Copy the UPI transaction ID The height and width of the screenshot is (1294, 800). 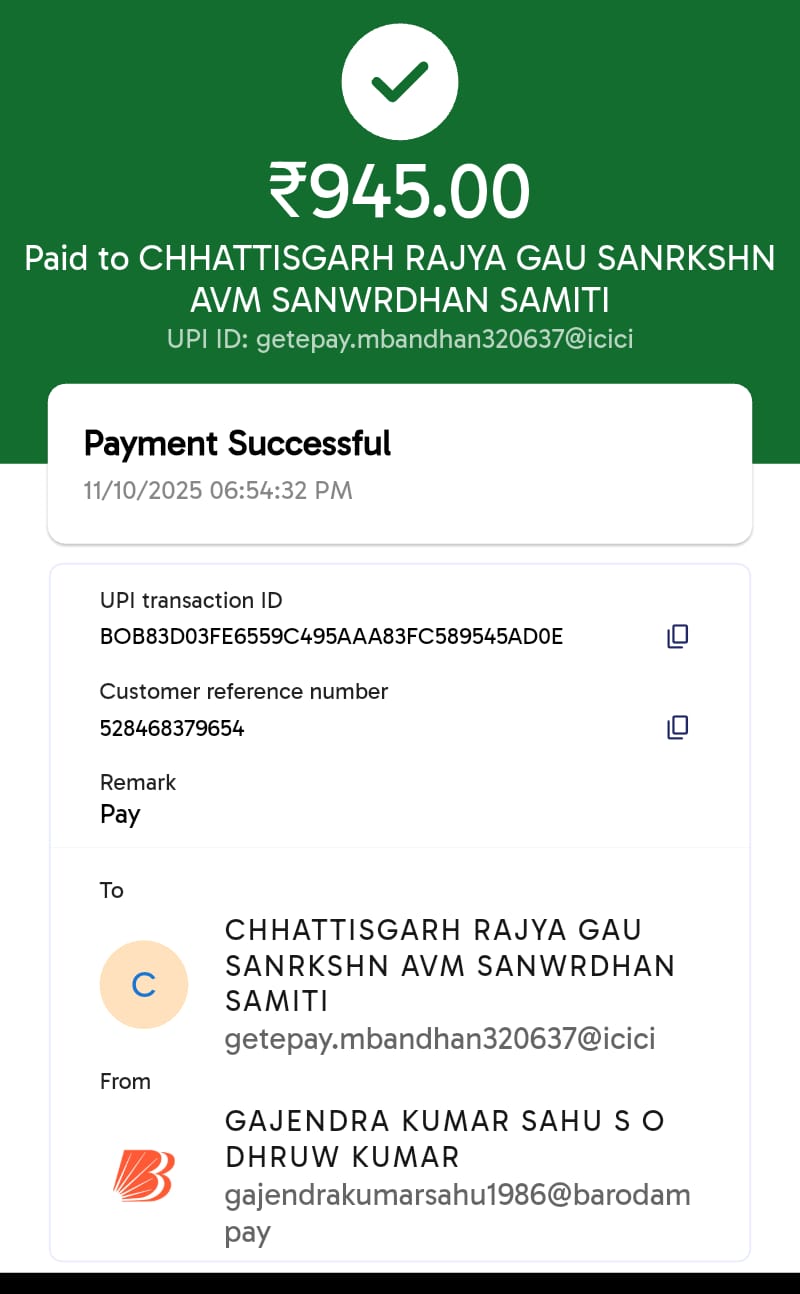tap(677, 636)
